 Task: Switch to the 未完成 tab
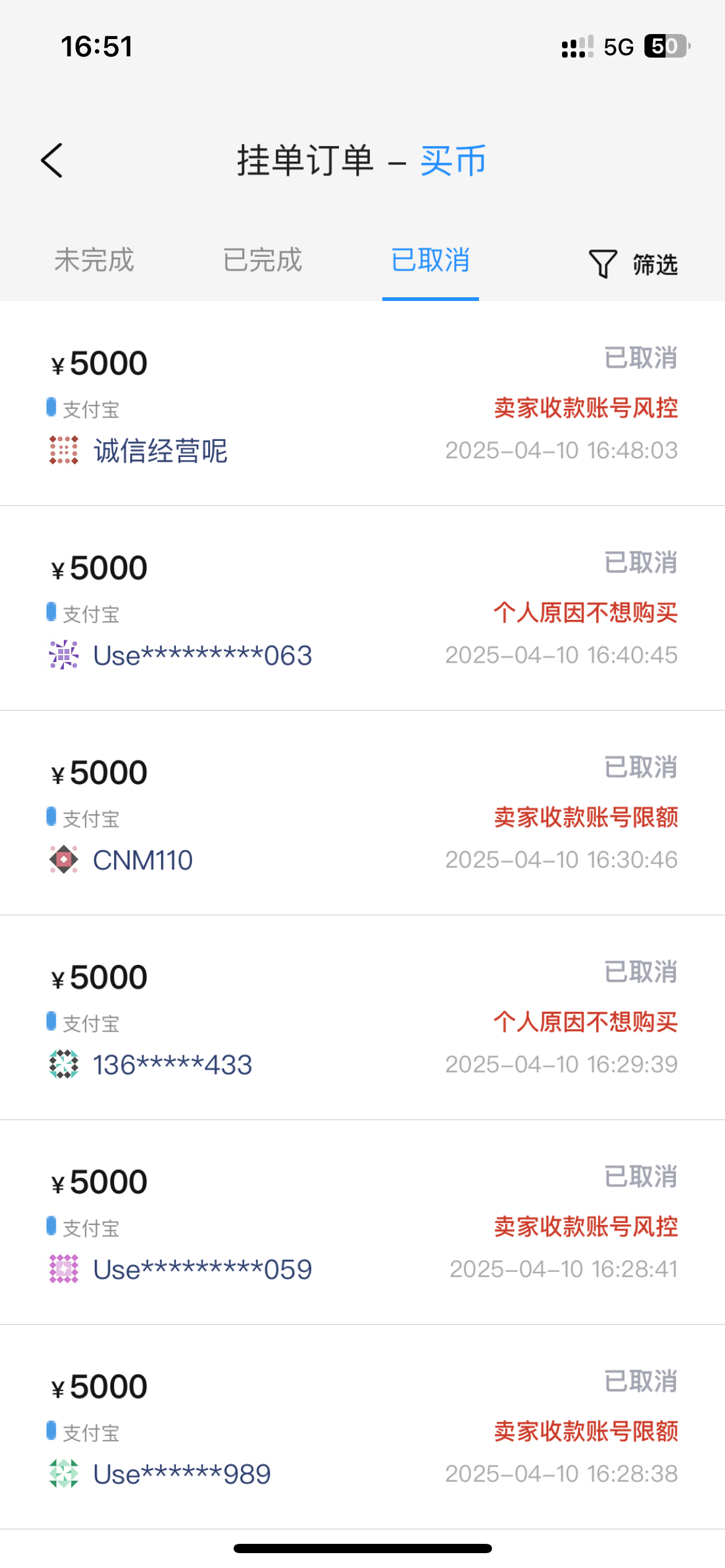[x=94, y=260]
